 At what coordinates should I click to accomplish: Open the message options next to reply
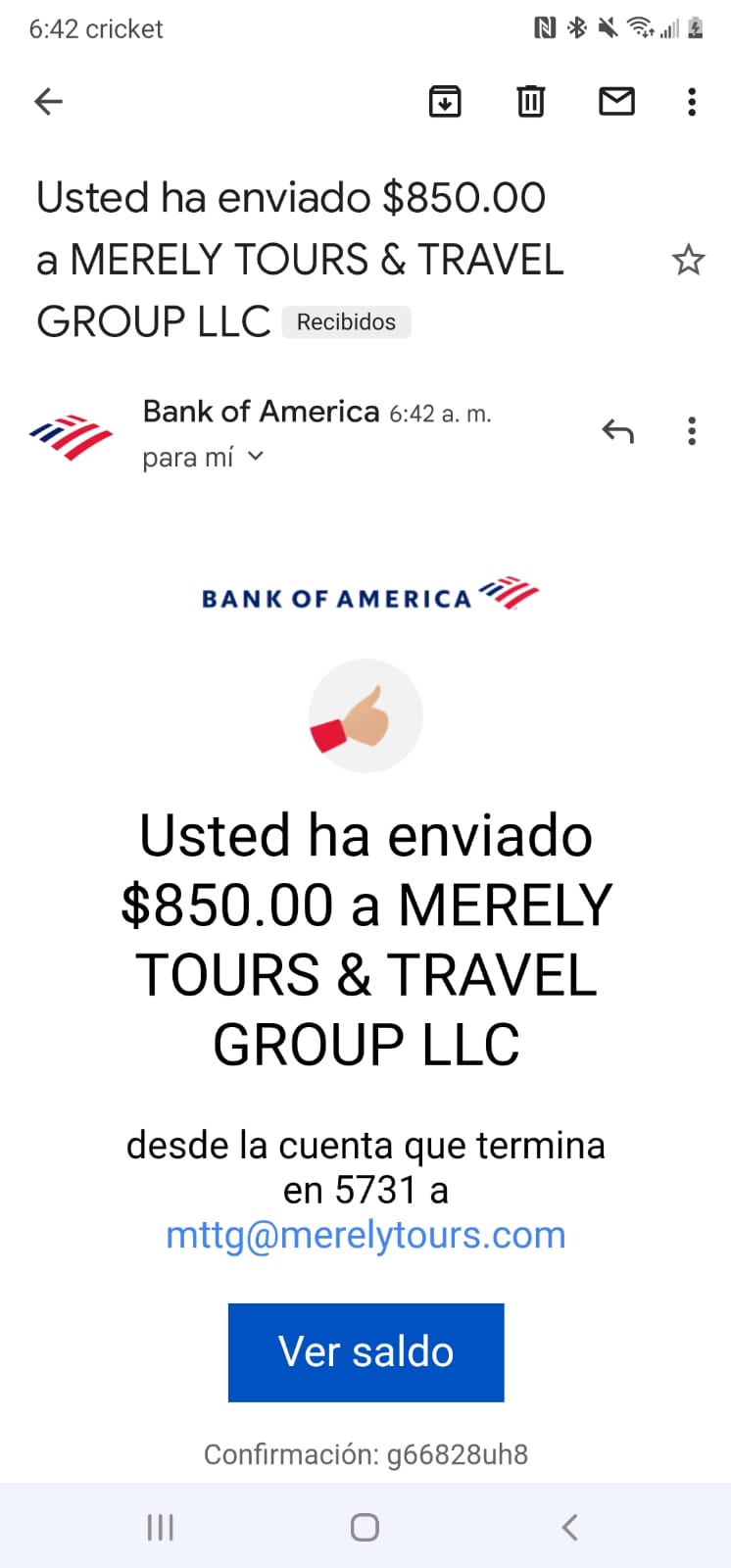[x=692, y=431]
